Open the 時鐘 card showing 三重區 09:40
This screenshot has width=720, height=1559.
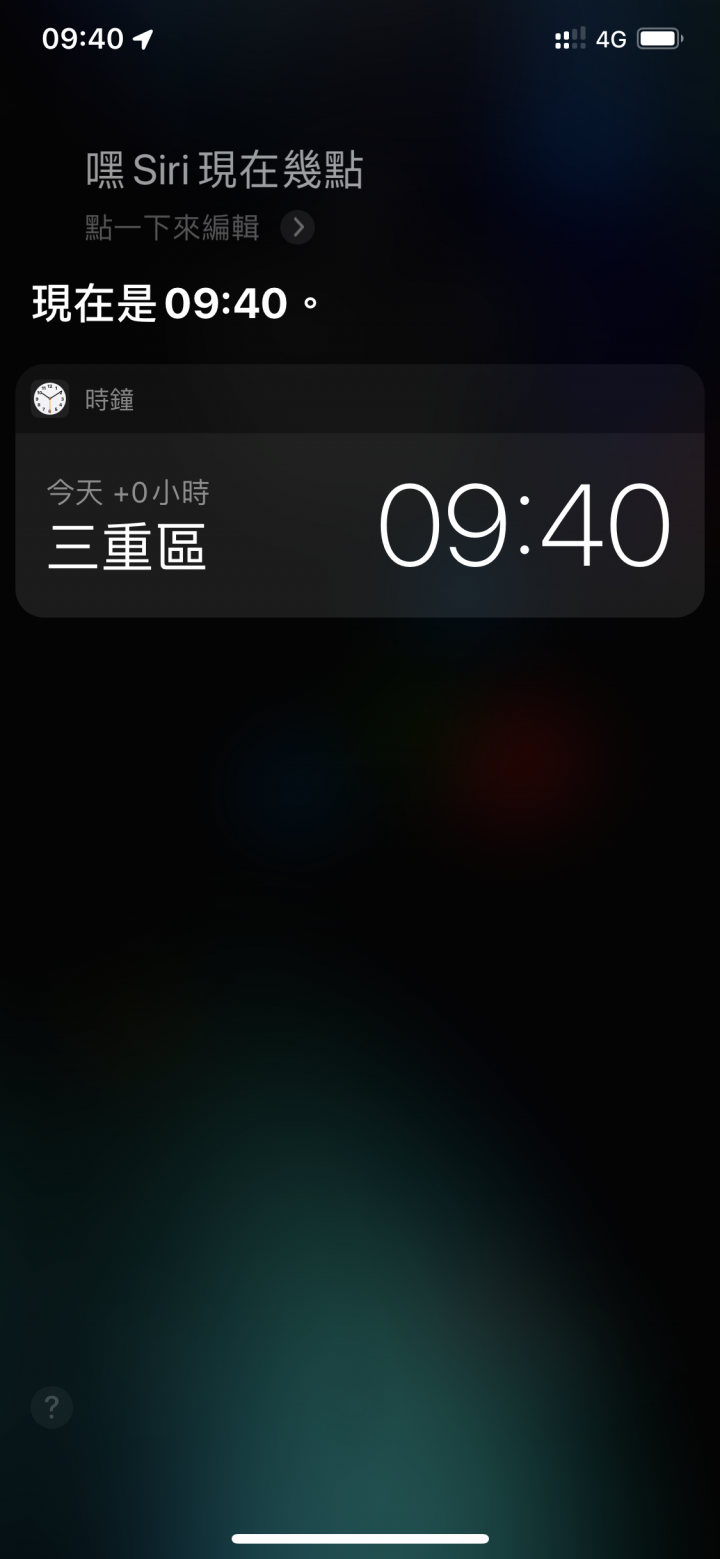[360, 524]
